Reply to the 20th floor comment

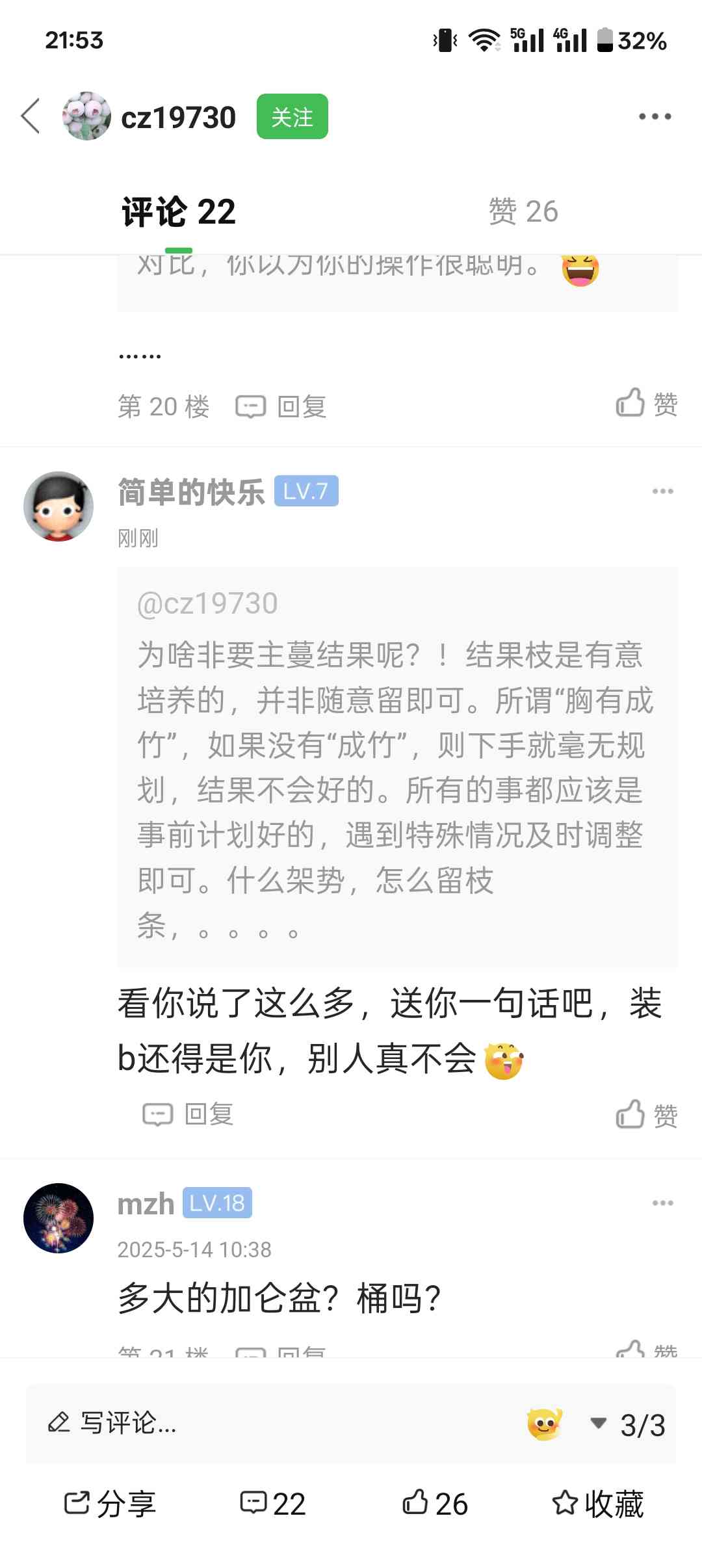coord(281,406)
